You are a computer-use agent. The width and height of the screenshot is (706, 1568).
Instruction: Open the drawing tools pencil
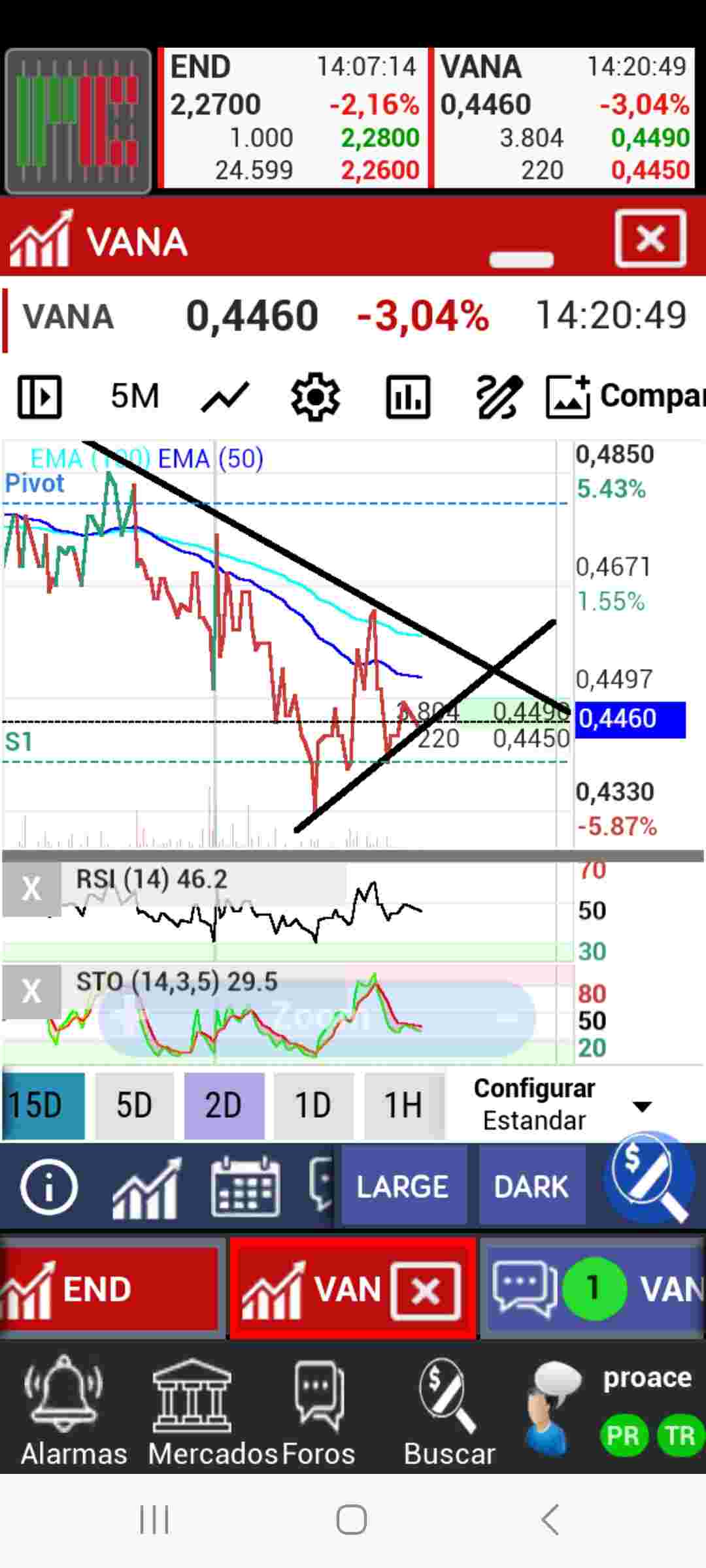point(499,397)
